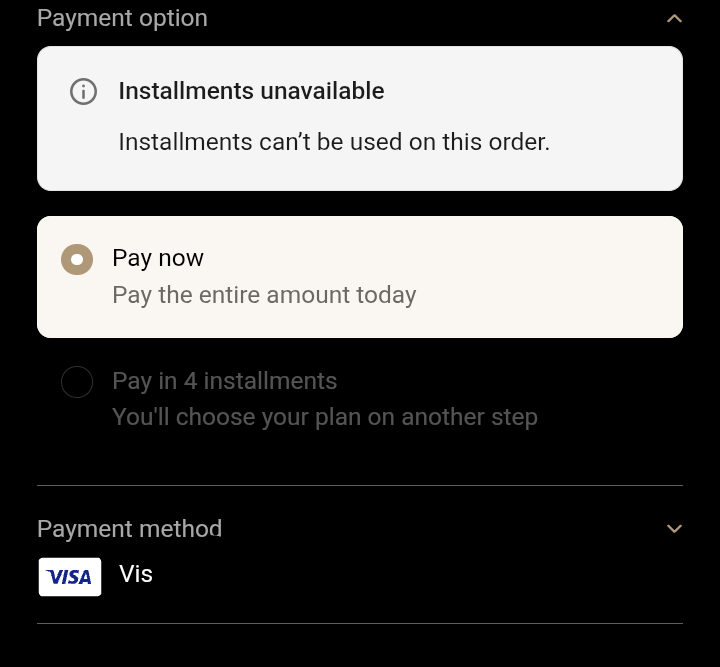Select Pay in 4 installments

click(x=77, y=382)
